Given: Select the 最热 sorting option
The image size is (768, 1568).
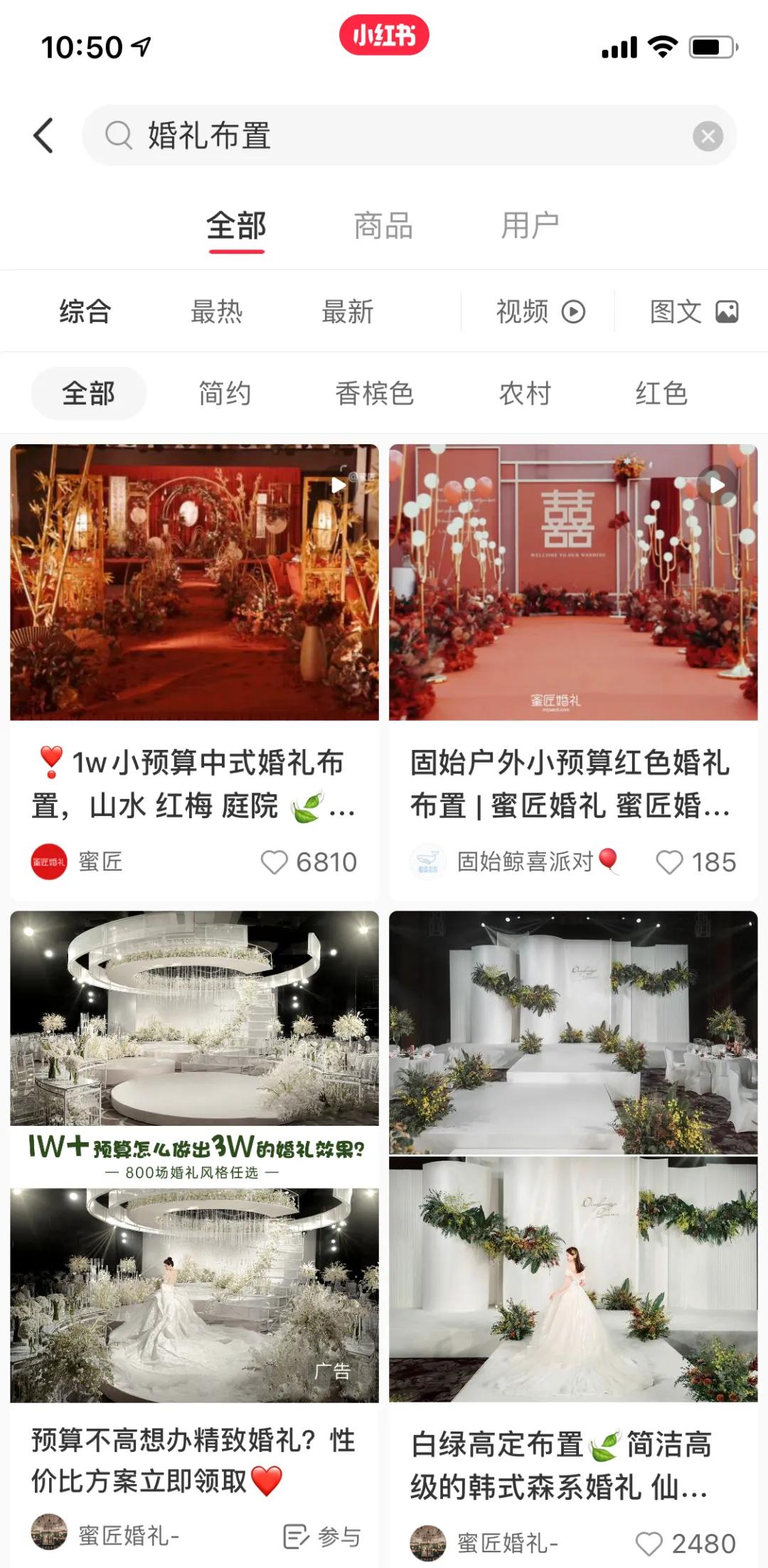Looking at the screenshot, I should [x=216, y=310].
